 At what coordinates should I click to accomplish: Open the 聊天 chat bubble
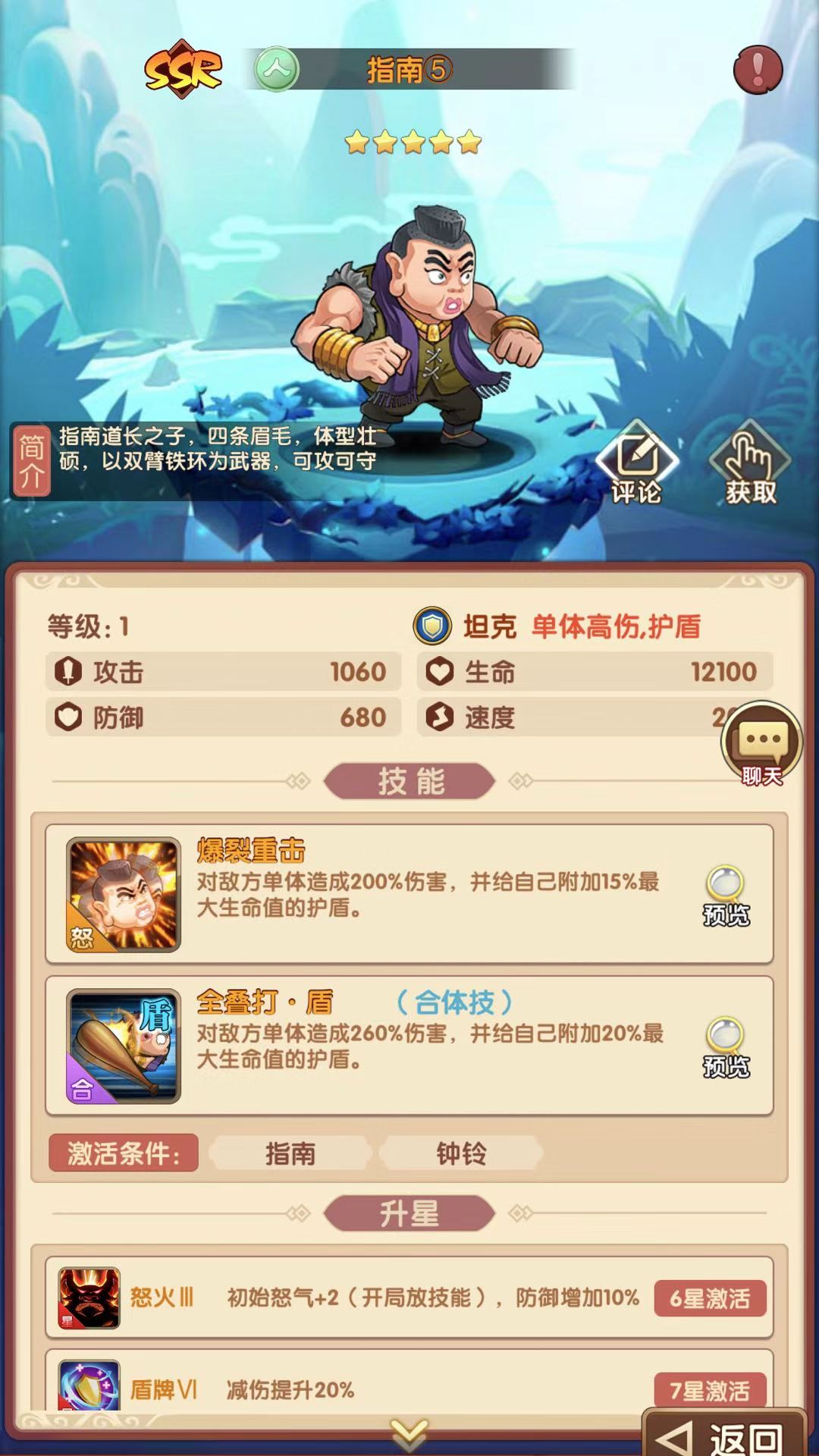(761, 743)
